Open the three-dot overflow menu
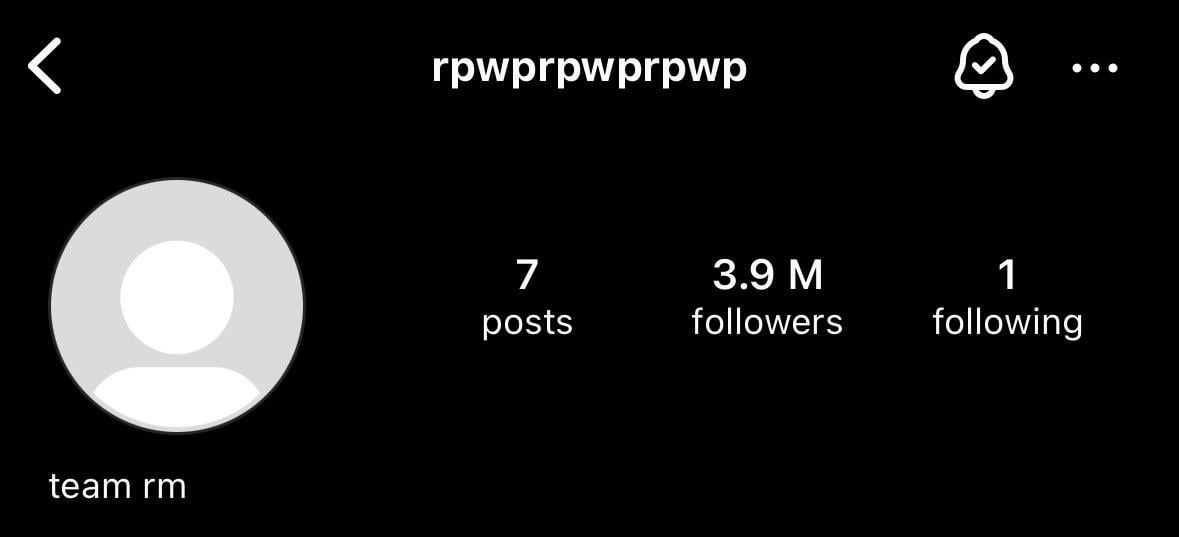The image size is (1179, 537). coord(1095,68)
